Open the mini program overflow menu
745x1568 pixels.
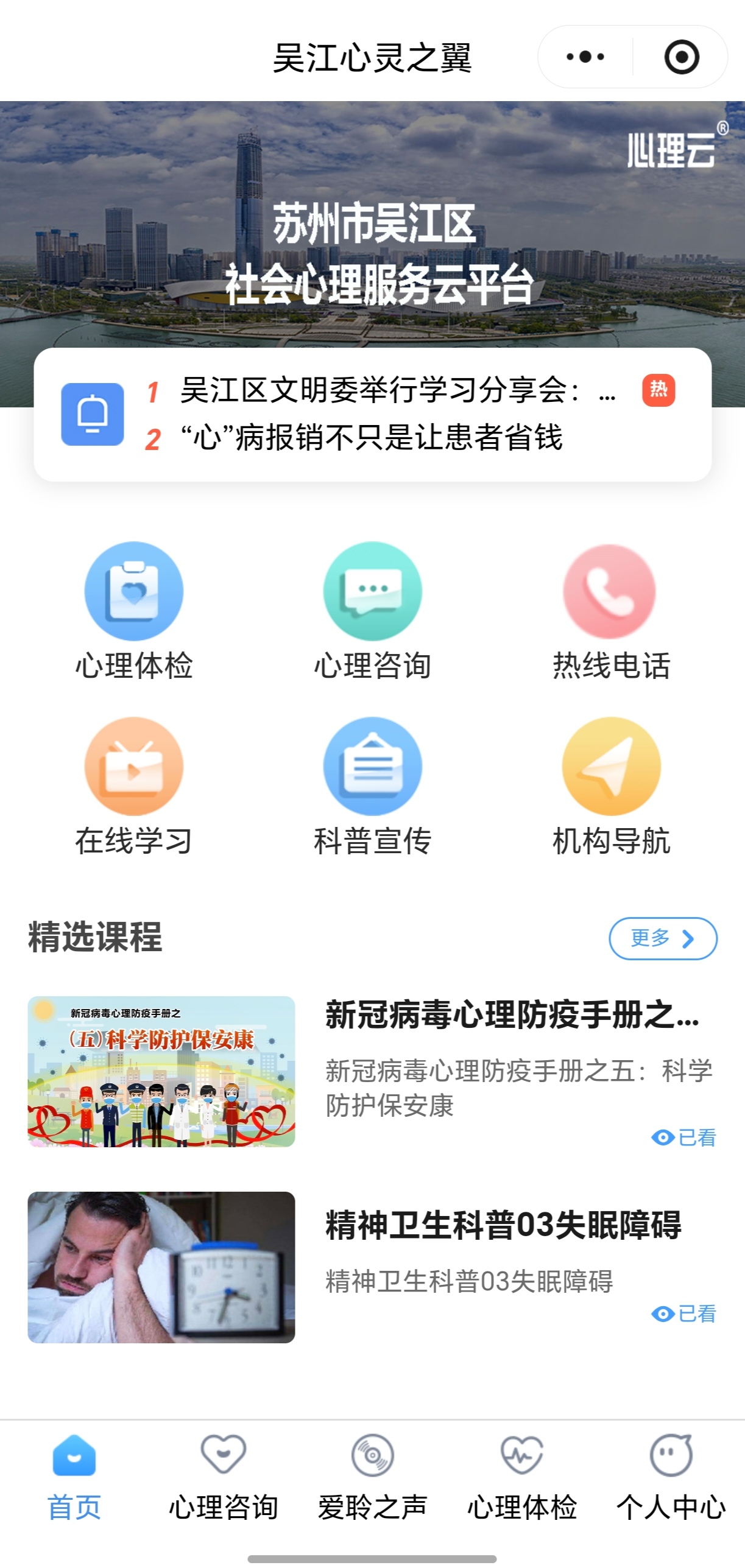pos(585,57)
